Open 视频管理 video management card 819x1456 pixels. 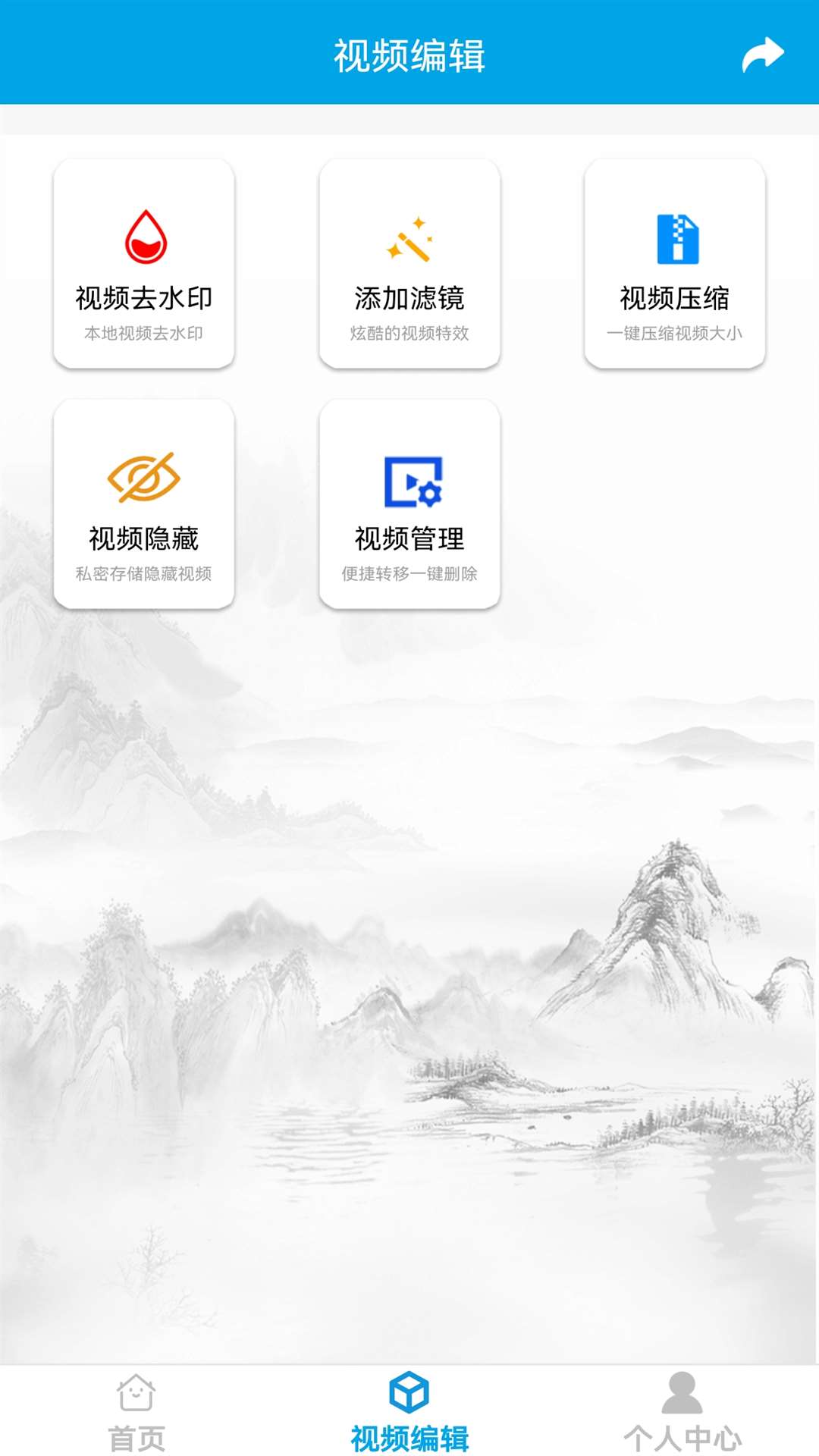(409, 504)
